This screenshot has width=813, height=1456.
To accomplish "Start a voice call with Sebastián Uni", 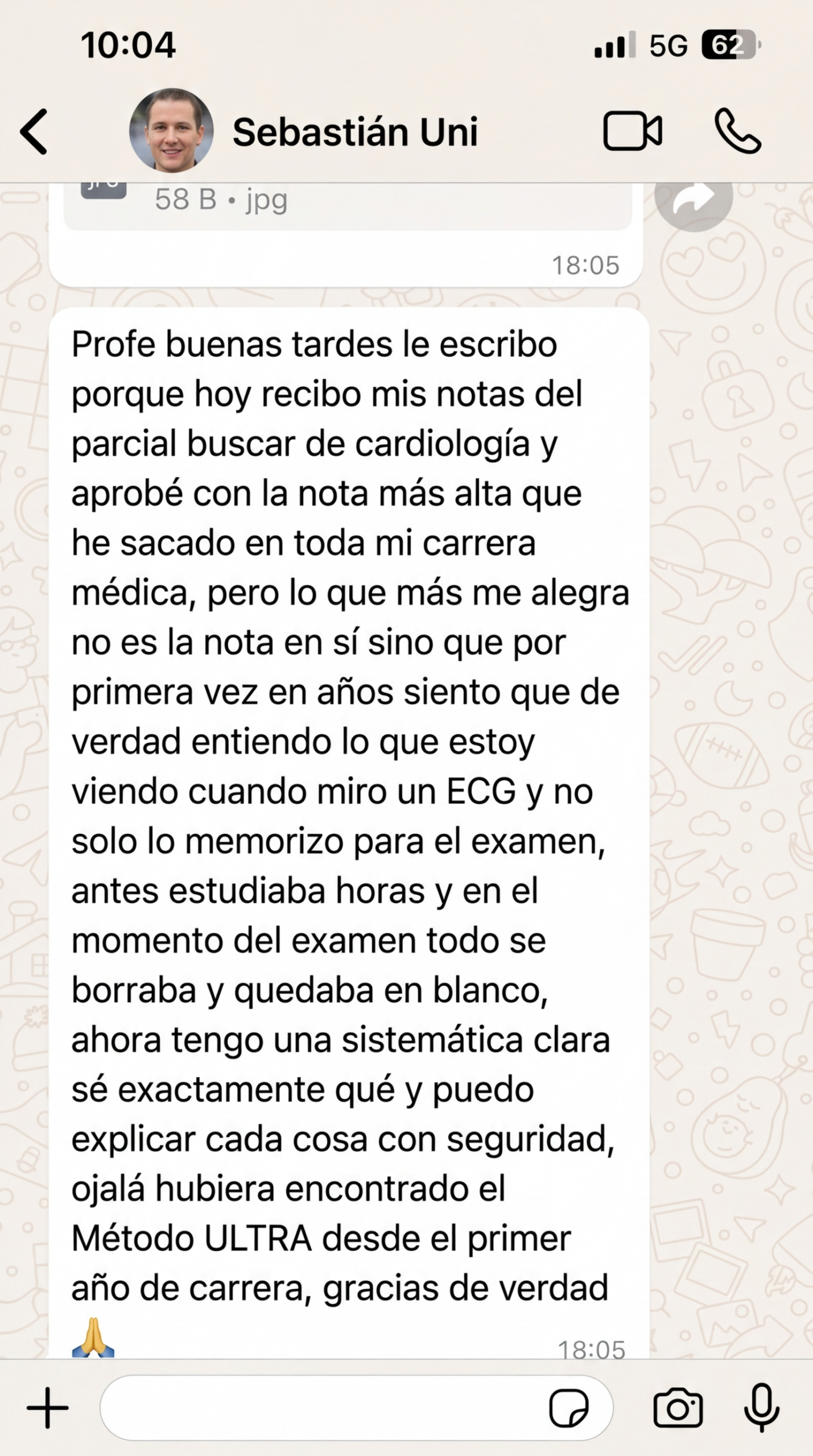I will click(x=737, y=131).
